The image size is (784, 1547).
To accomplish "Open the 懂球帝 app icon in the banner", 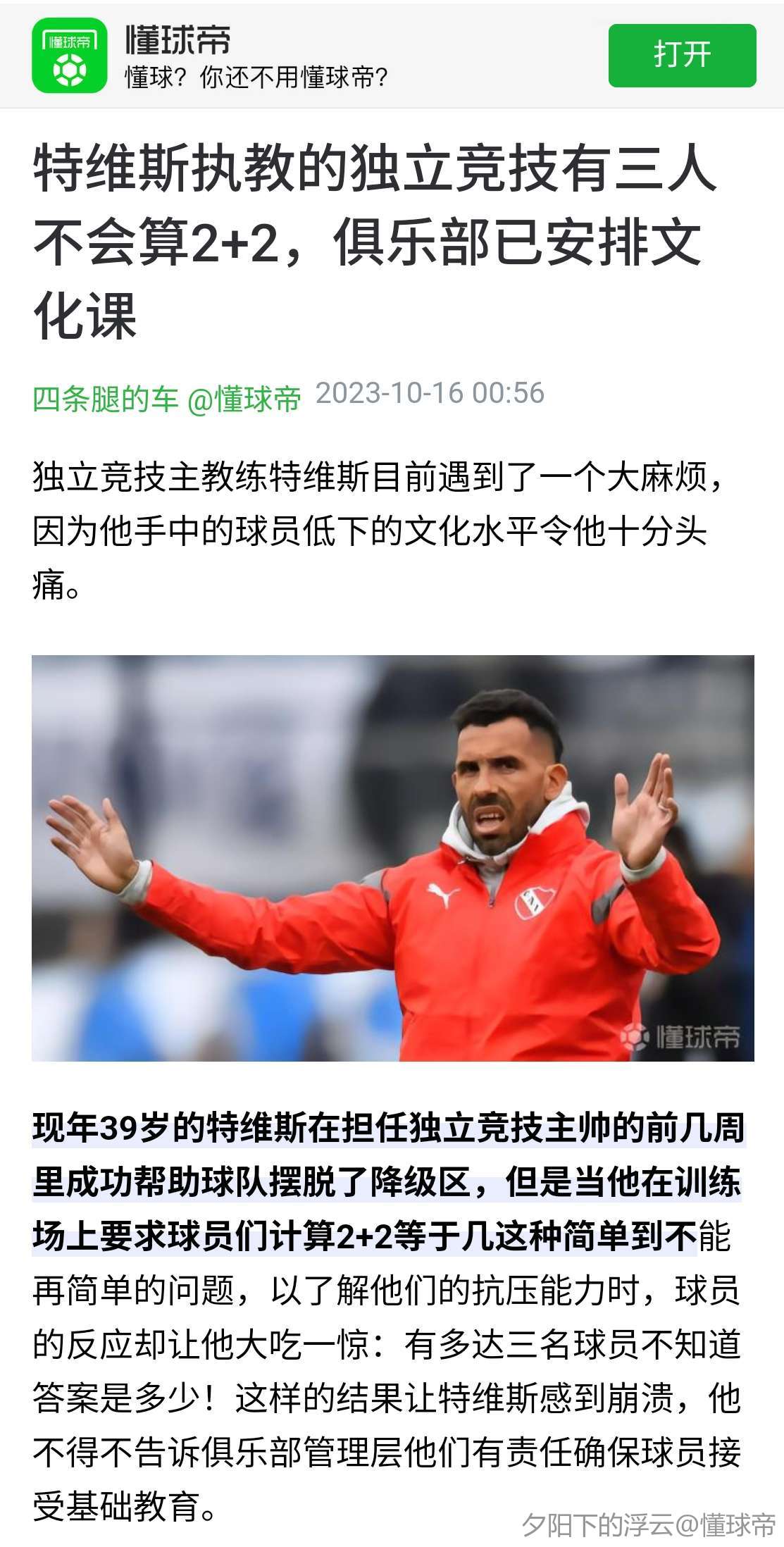I will (x=70, y=56).
